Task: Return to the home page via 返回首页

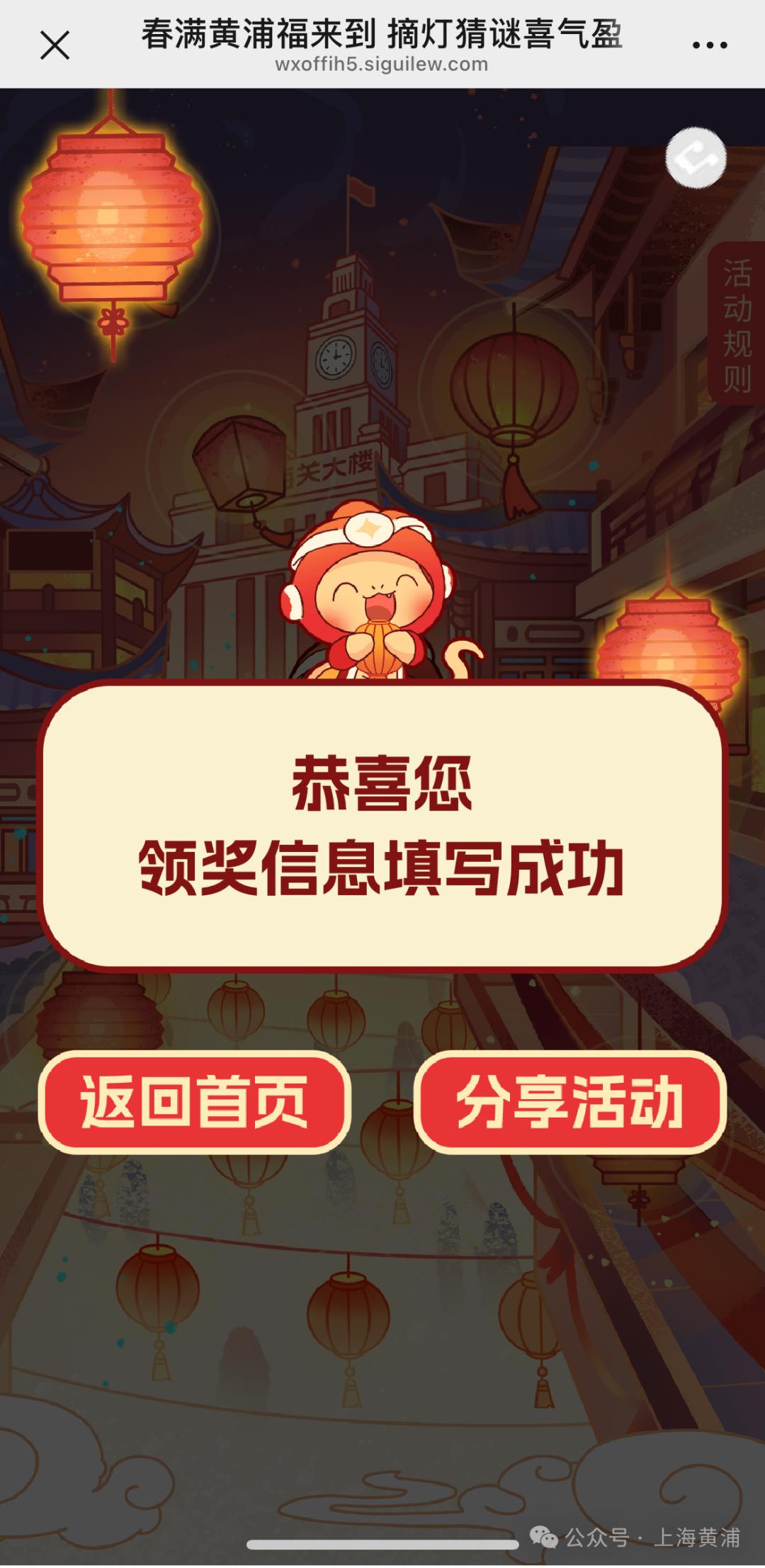Action: 195,1102
